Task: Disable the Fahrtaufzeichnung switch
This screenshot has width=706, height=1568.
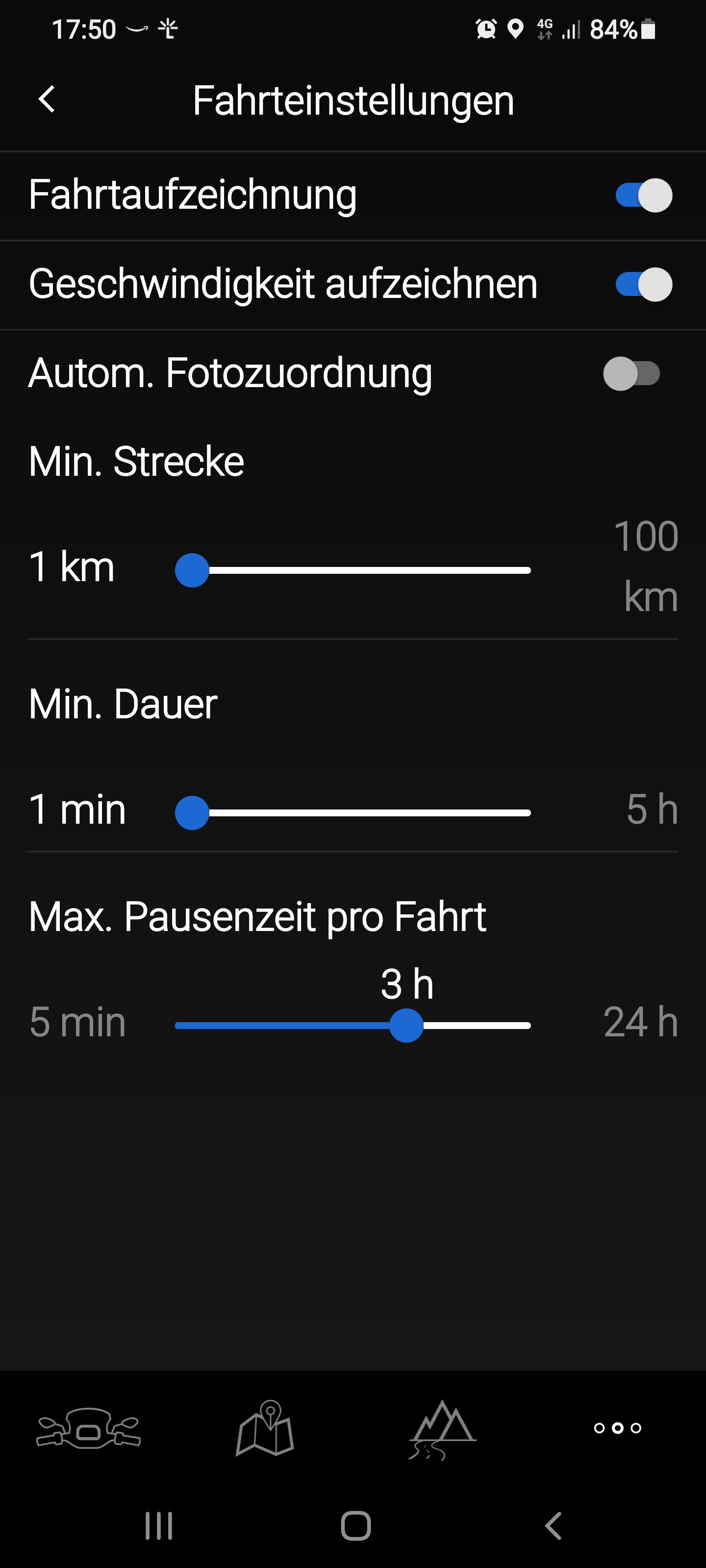Action: [643, 196]
